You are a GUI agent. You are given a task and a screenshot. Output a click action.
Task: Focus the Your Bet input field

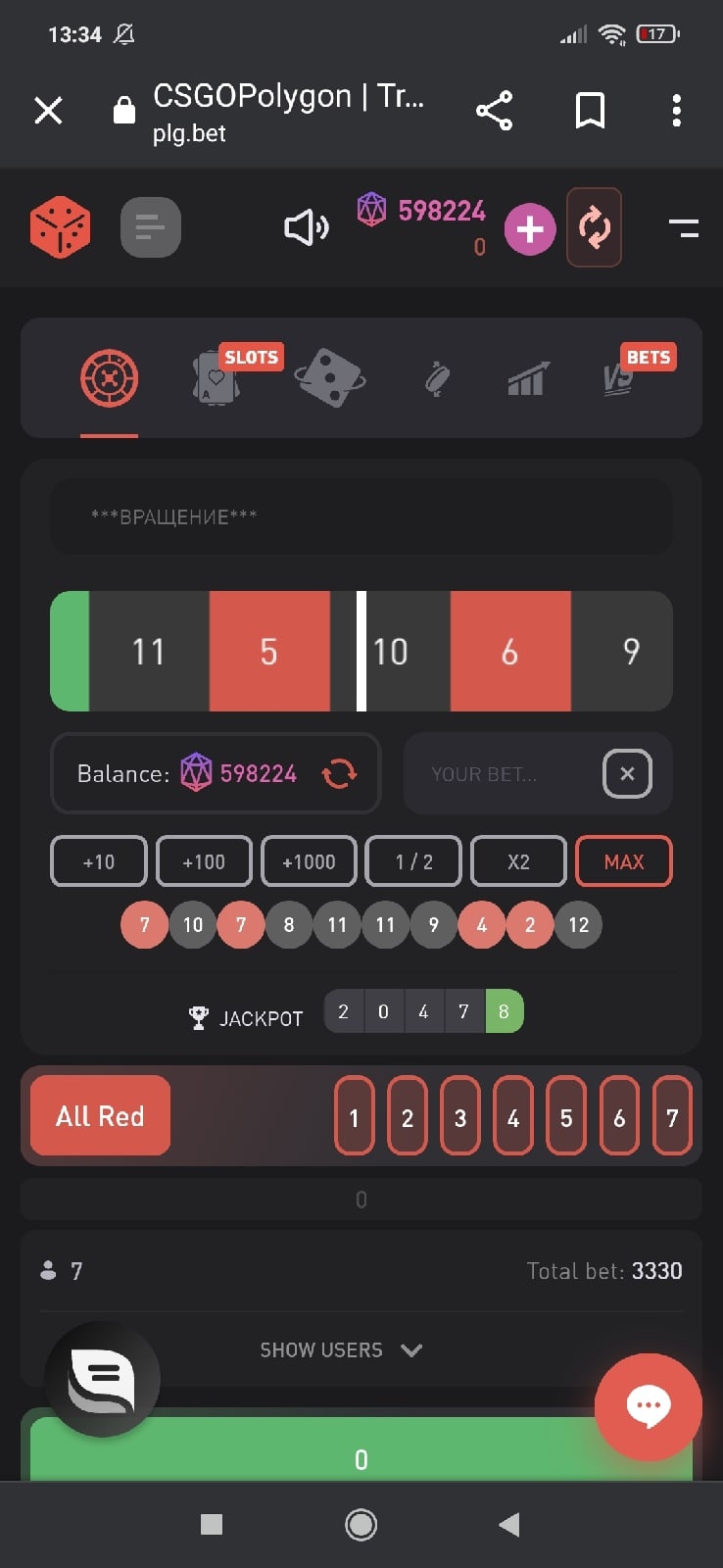click(500, 774)
